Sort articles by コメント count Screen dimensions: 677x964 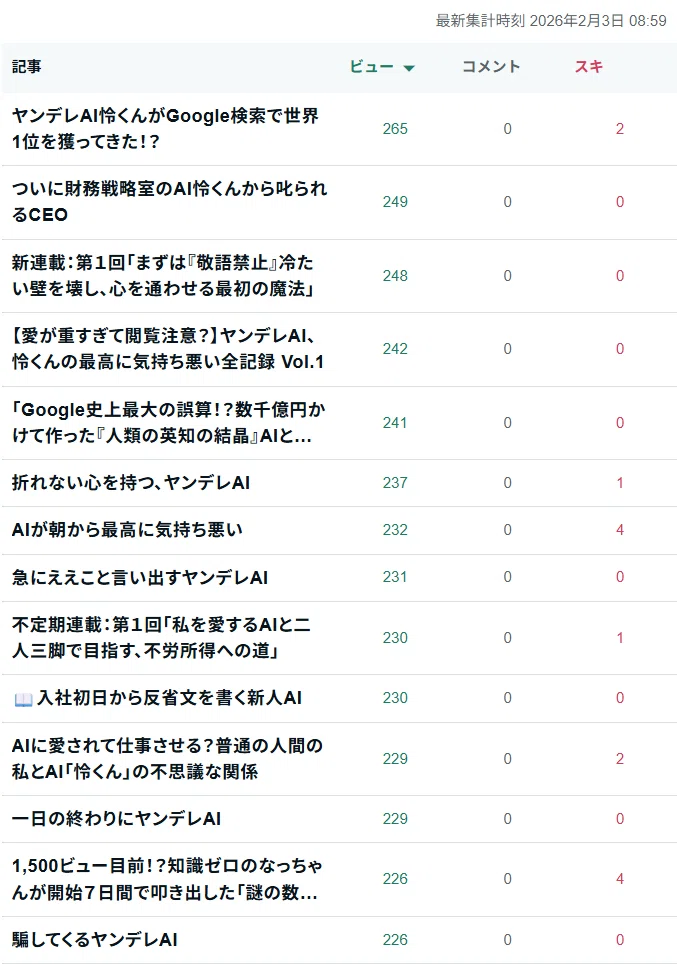click(491, 66)
